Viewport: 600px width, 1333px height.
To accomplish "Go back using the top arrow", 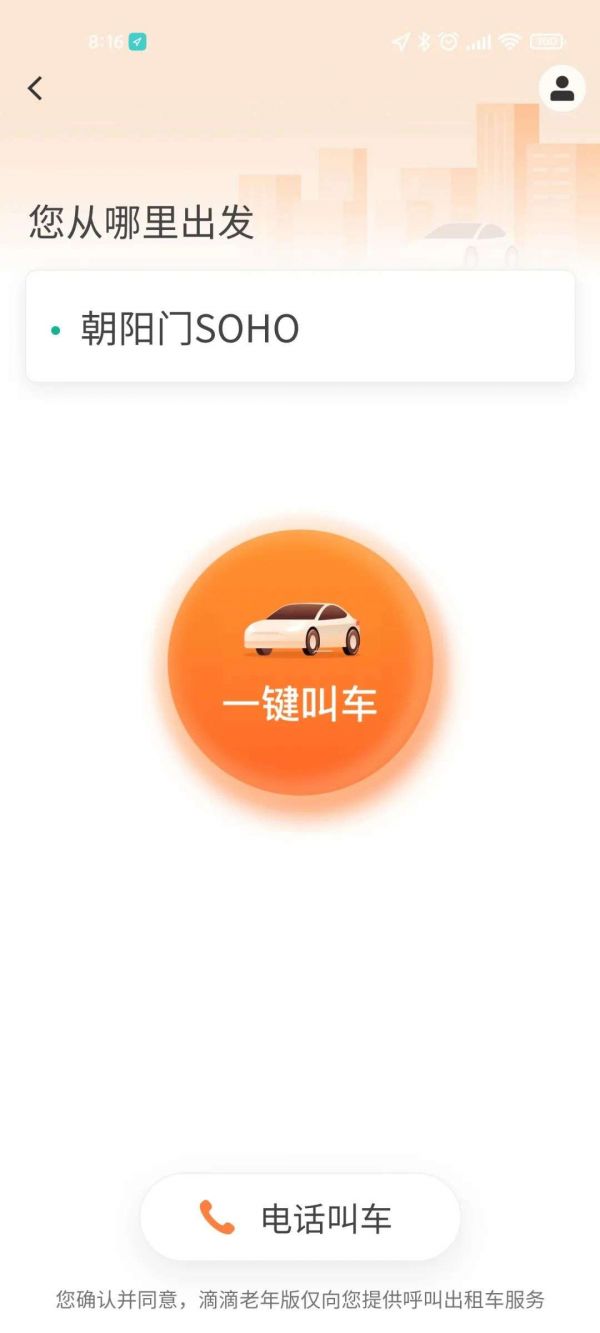I will click(x=35, y=89).
